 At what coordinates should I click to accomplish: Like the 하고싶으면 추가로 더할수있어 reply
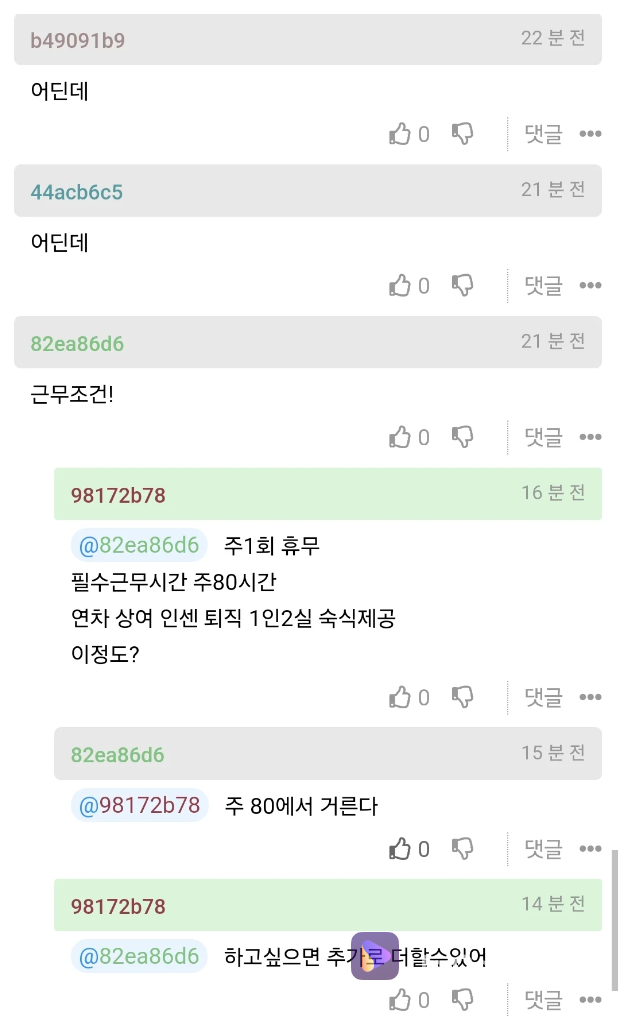pyautogui.click(x=400, y=1000)
